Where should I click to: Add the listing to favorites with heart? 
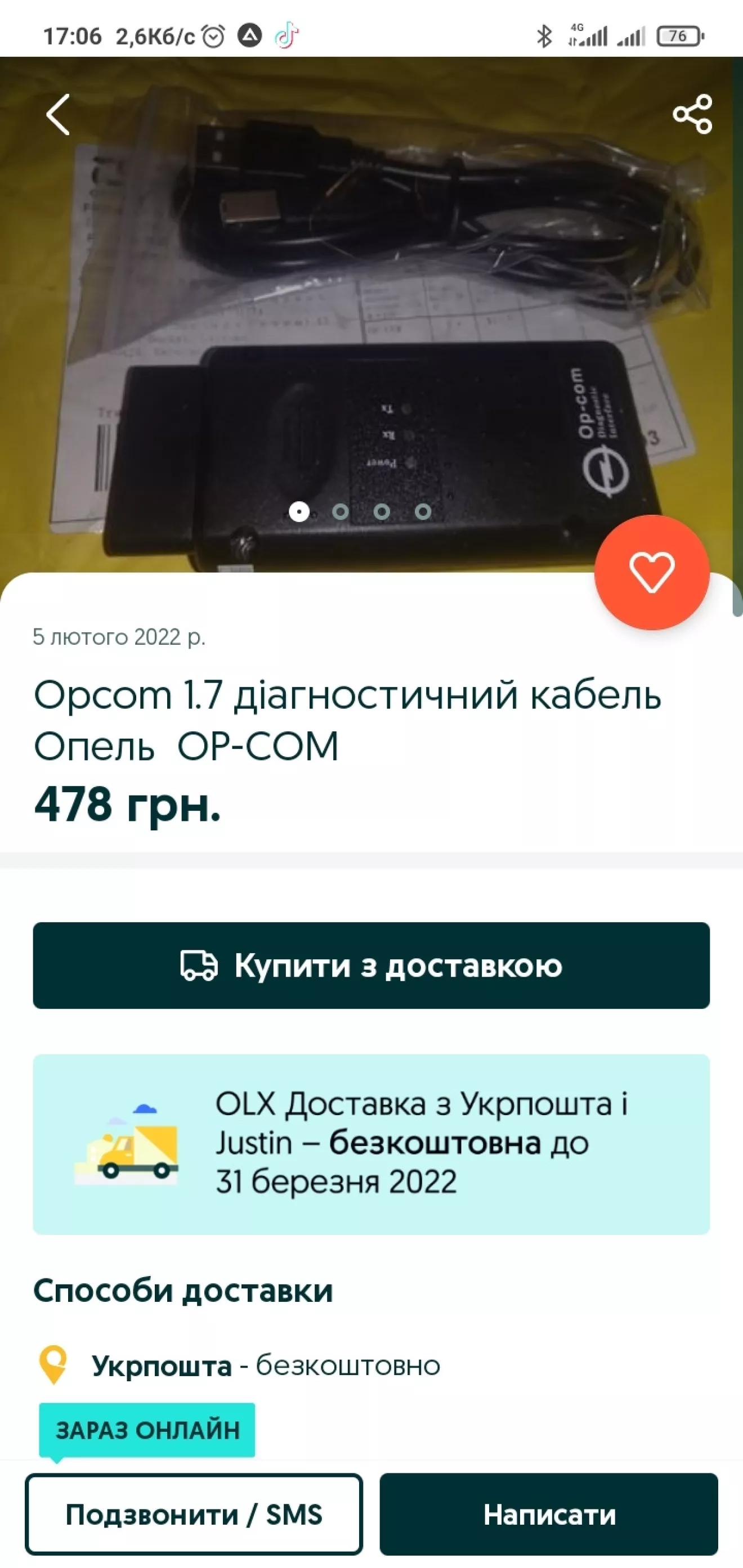pyautogui.click(x=652, y=572)
